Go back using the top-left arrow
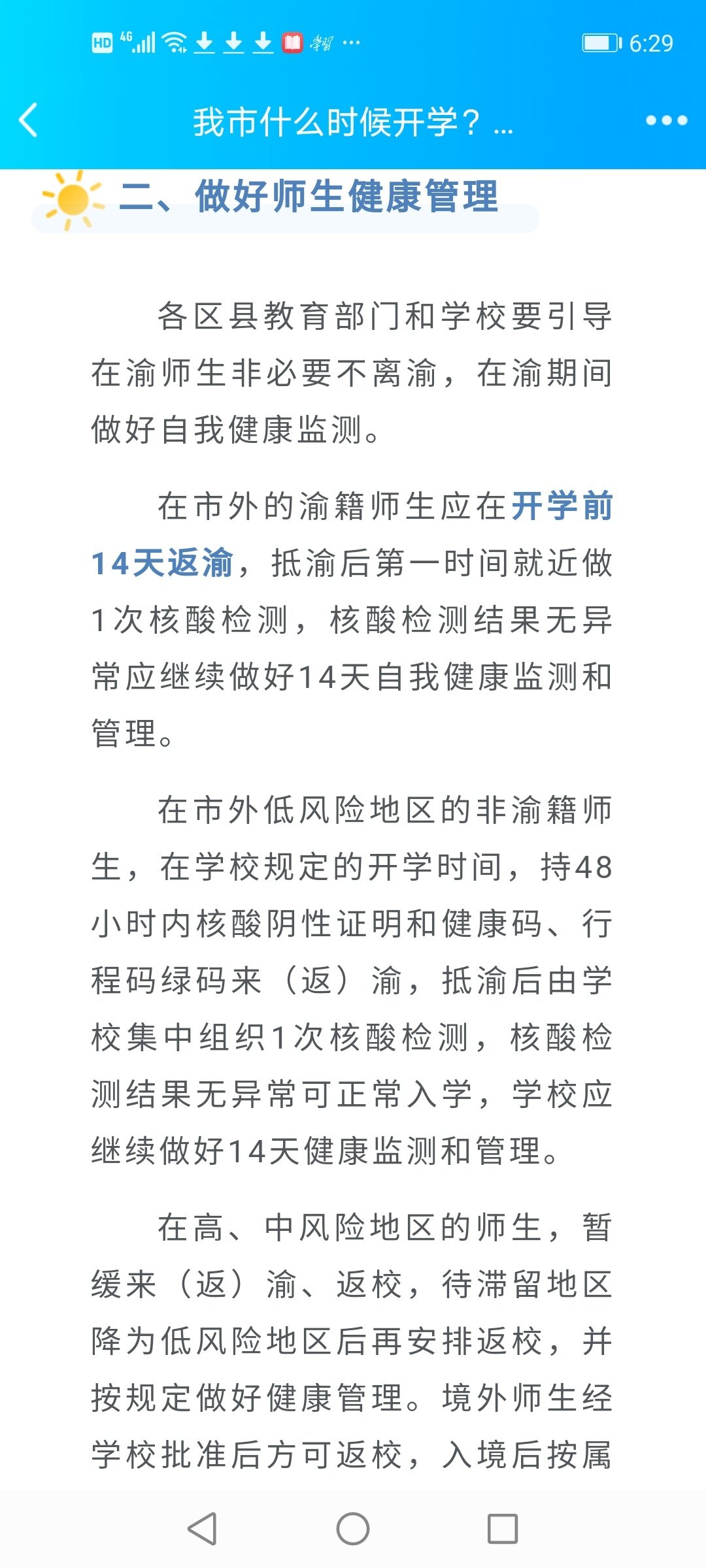The image size is (706, 1568). tap(29, 120)
